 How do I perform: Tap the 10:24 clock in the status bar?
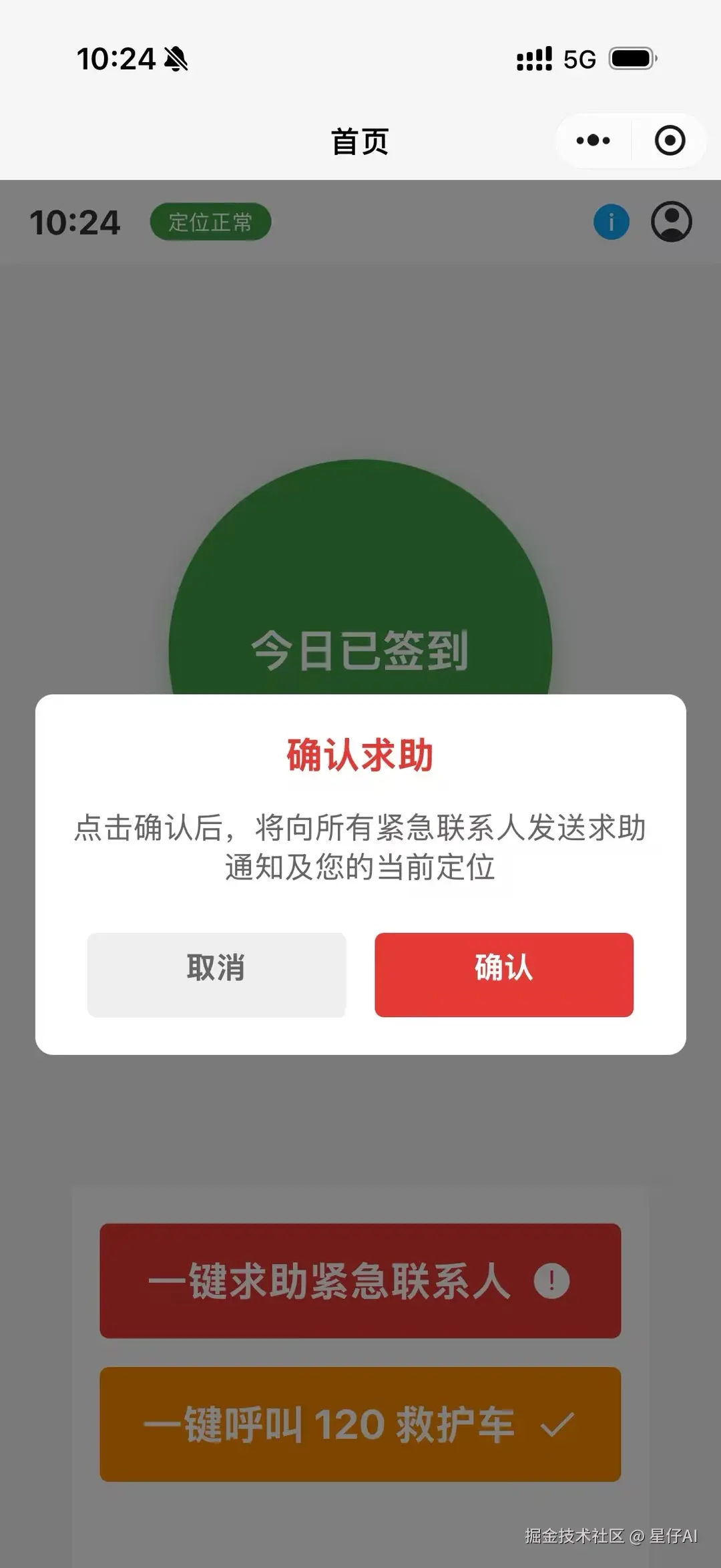pyautogui.click(x=113, y=59)
